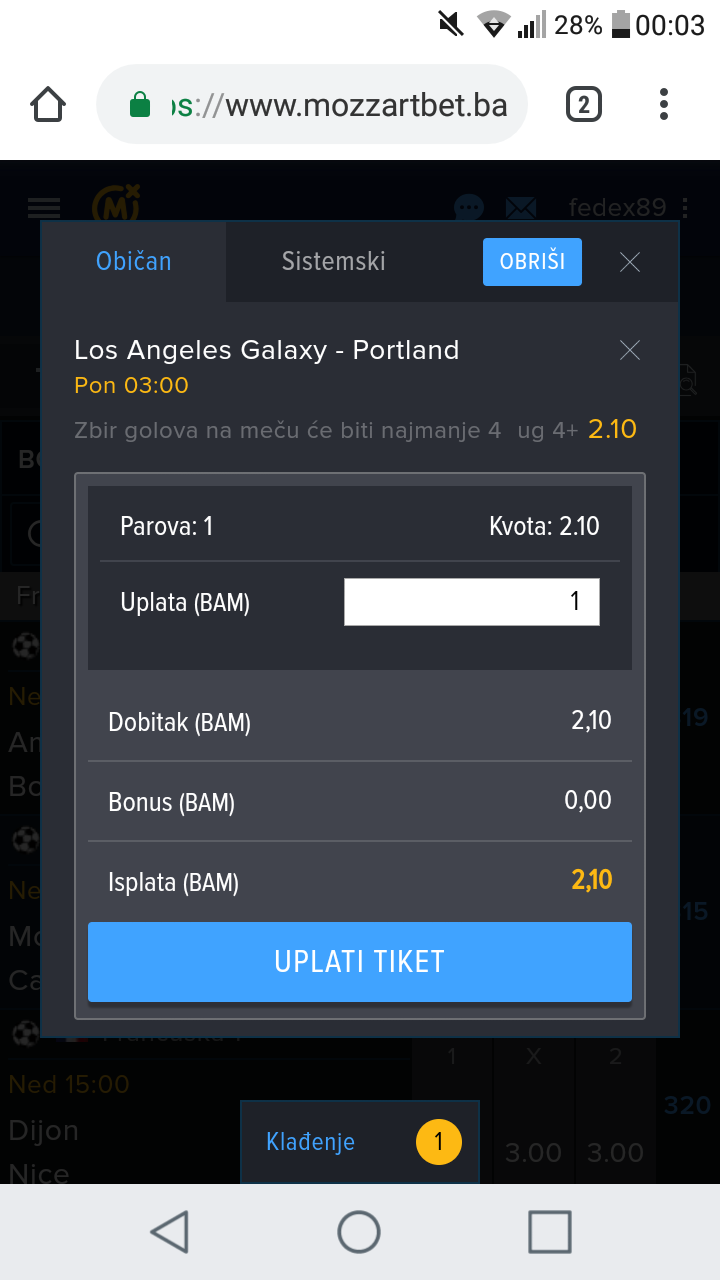Edit the Uplata (BAM) amount field
This screenshot has height=1280, width=720.
click(x=472, y=602)
